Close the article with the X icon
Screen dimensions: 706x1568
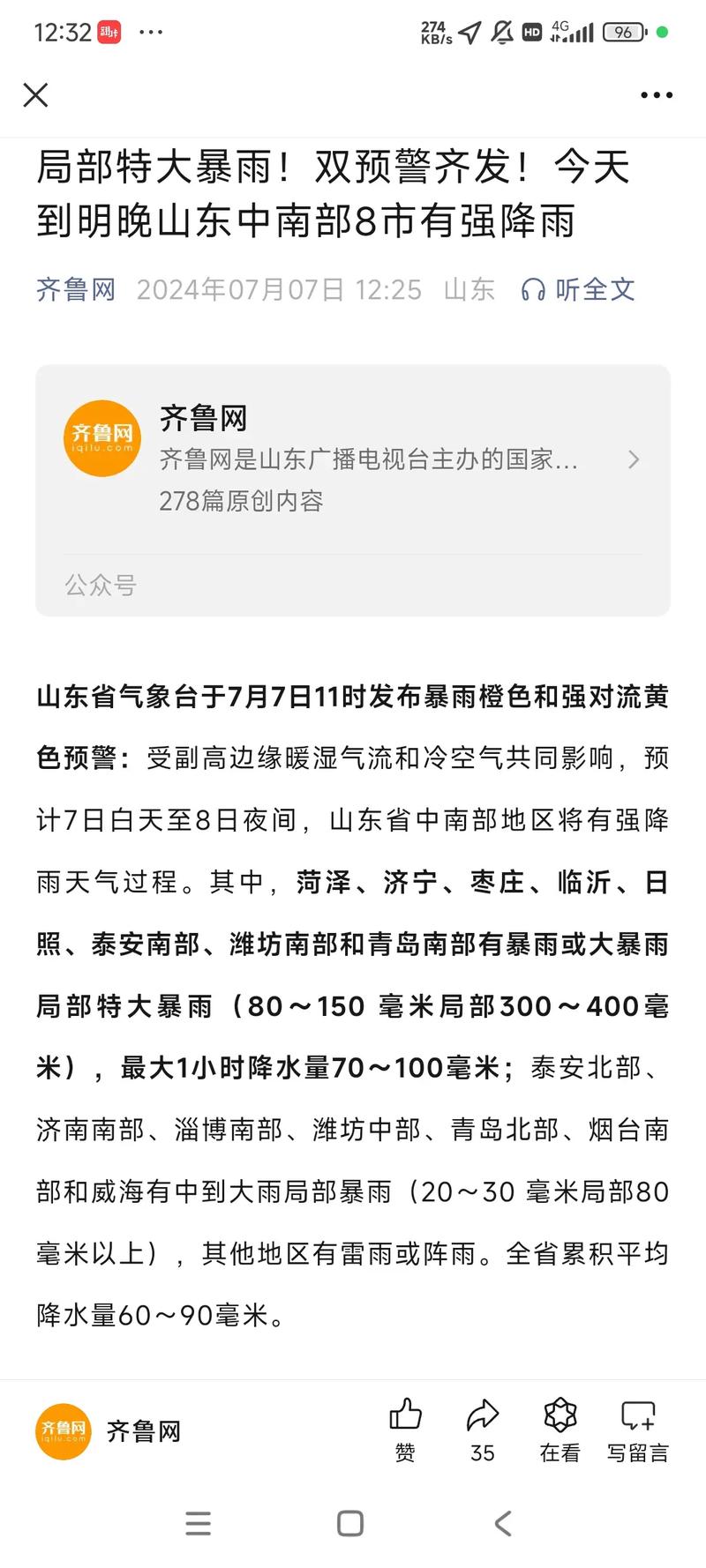click(x=35, y=95)
